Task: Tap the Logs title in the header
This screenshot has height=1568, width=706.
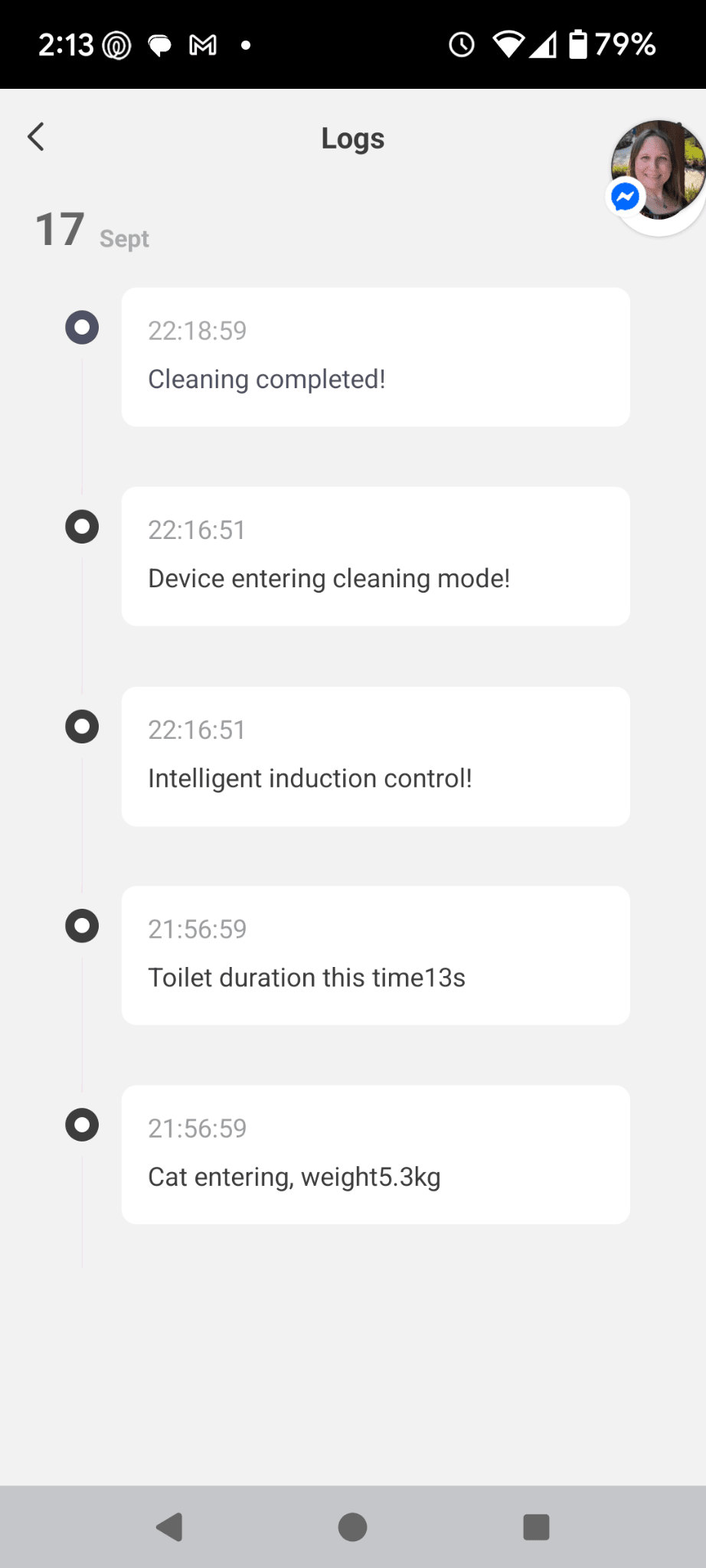Action: [x=352, y=138]
